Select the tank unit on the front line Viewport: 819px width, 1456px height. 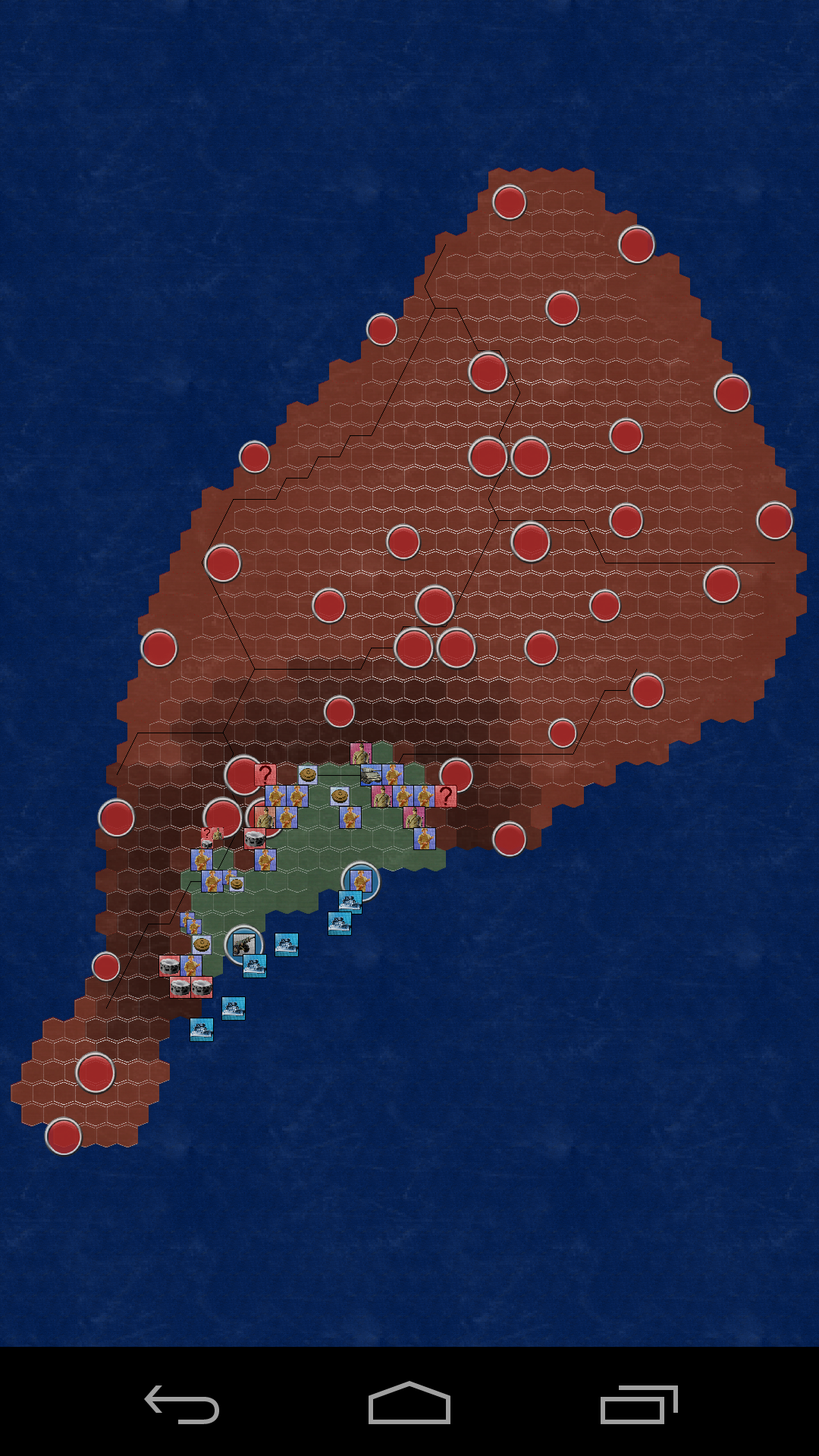(371, 775)
